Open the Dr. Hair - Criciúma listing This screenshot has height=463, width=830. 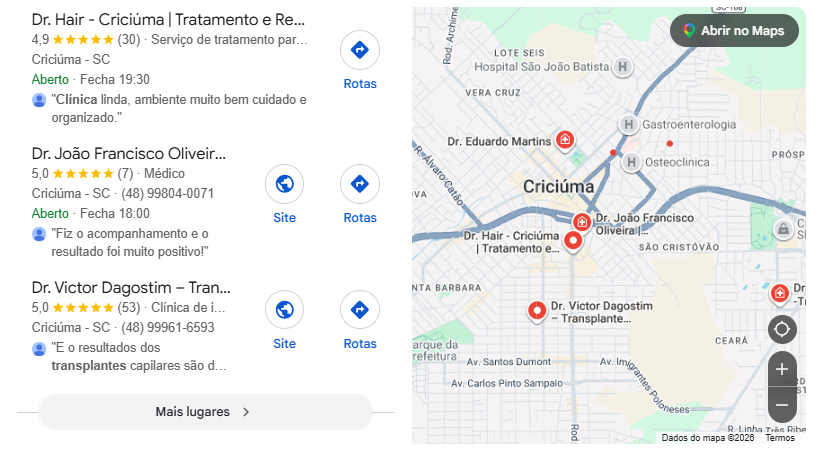click(168, 20)
